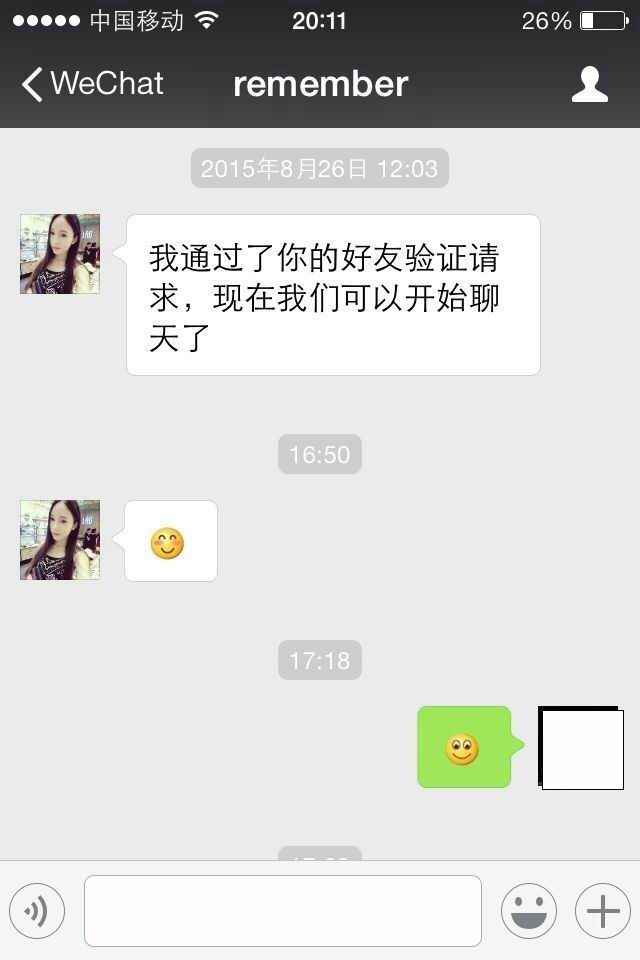Switch to voice message input
Screen dimensions: 640x960
[x=37, y=911]
